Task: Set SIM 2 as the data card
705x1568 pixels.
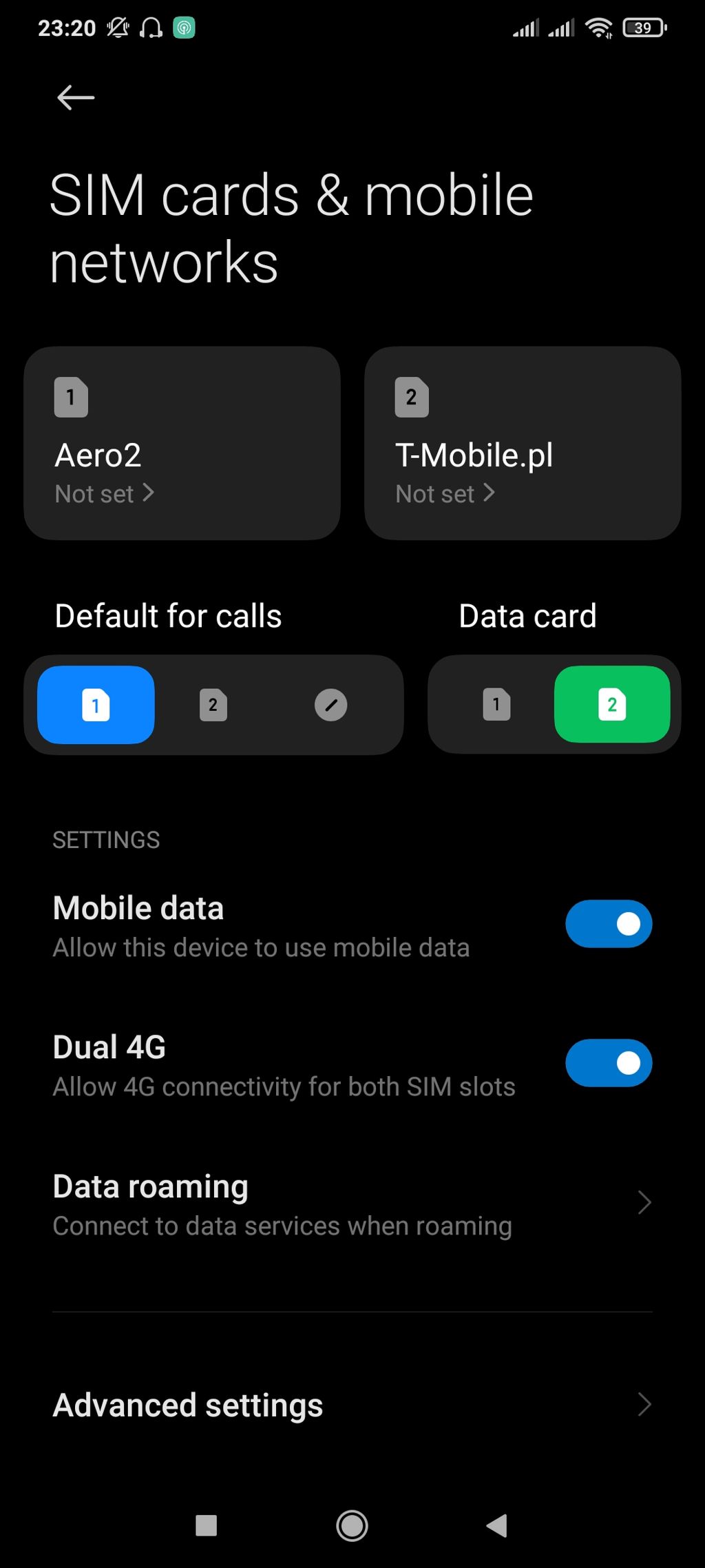Action: tap(611, 705)
